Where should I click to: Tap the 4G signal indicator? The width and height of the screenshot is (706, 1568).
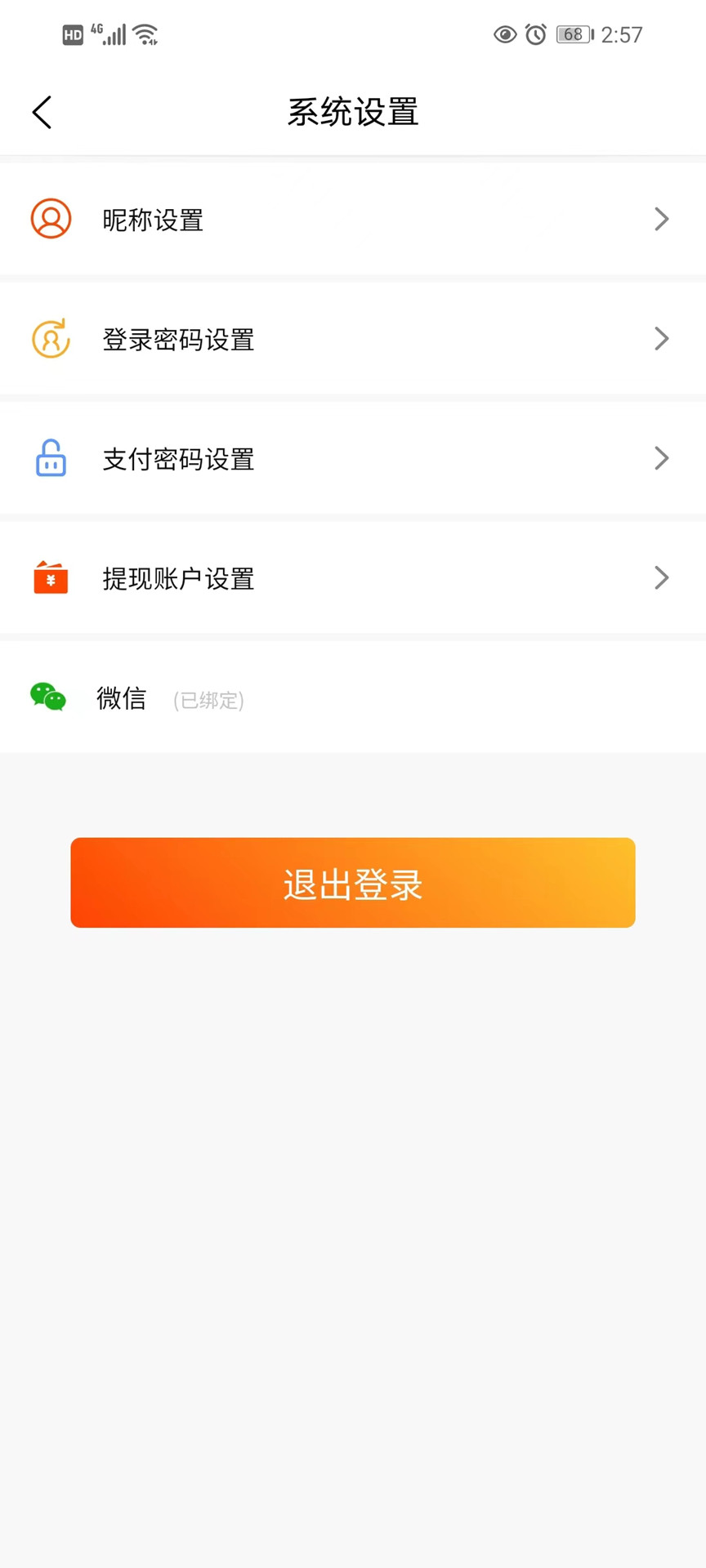coord(109,34)
